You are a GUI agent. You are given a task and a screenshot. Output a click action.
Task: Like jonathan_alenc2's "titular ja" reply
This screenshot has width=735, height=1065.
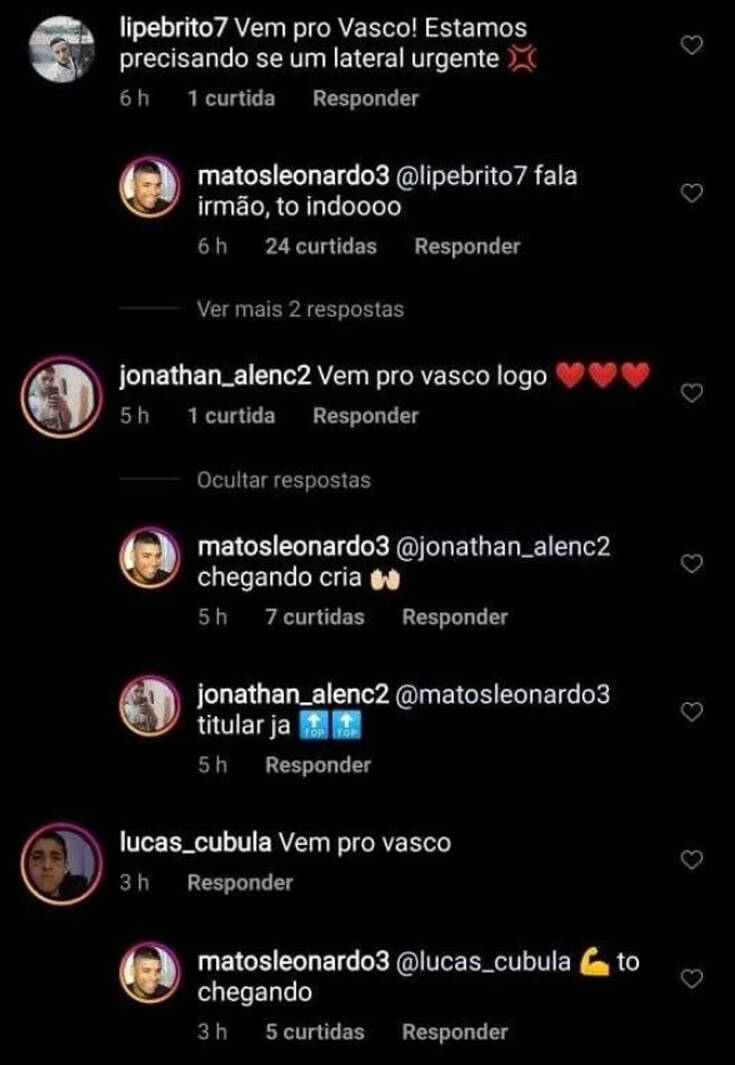coord(692,712)
